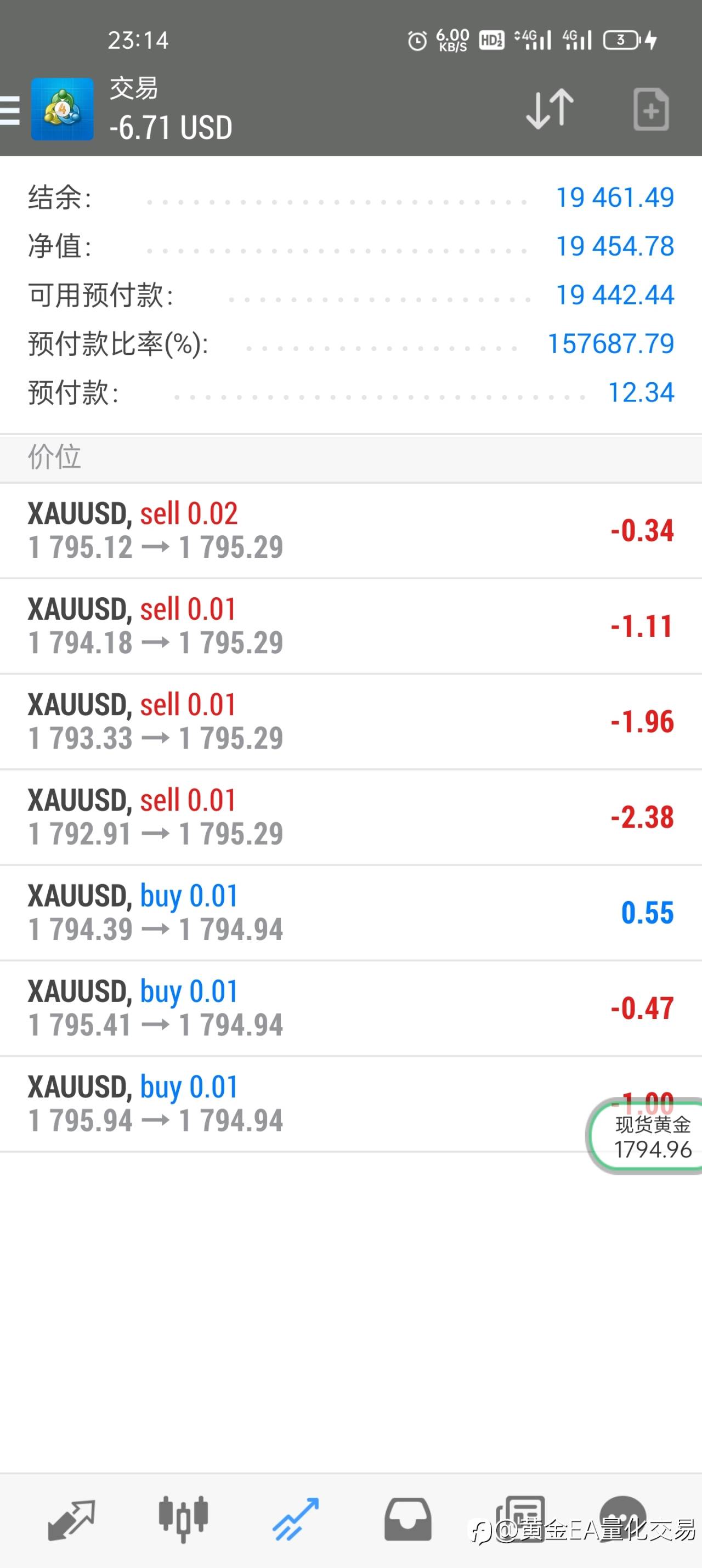Image resolution: width=702 pixels, height=1568 pixels.
Task: Open XAUUSD sell 0.02 position at 1795.12
Action: [350, 531]
